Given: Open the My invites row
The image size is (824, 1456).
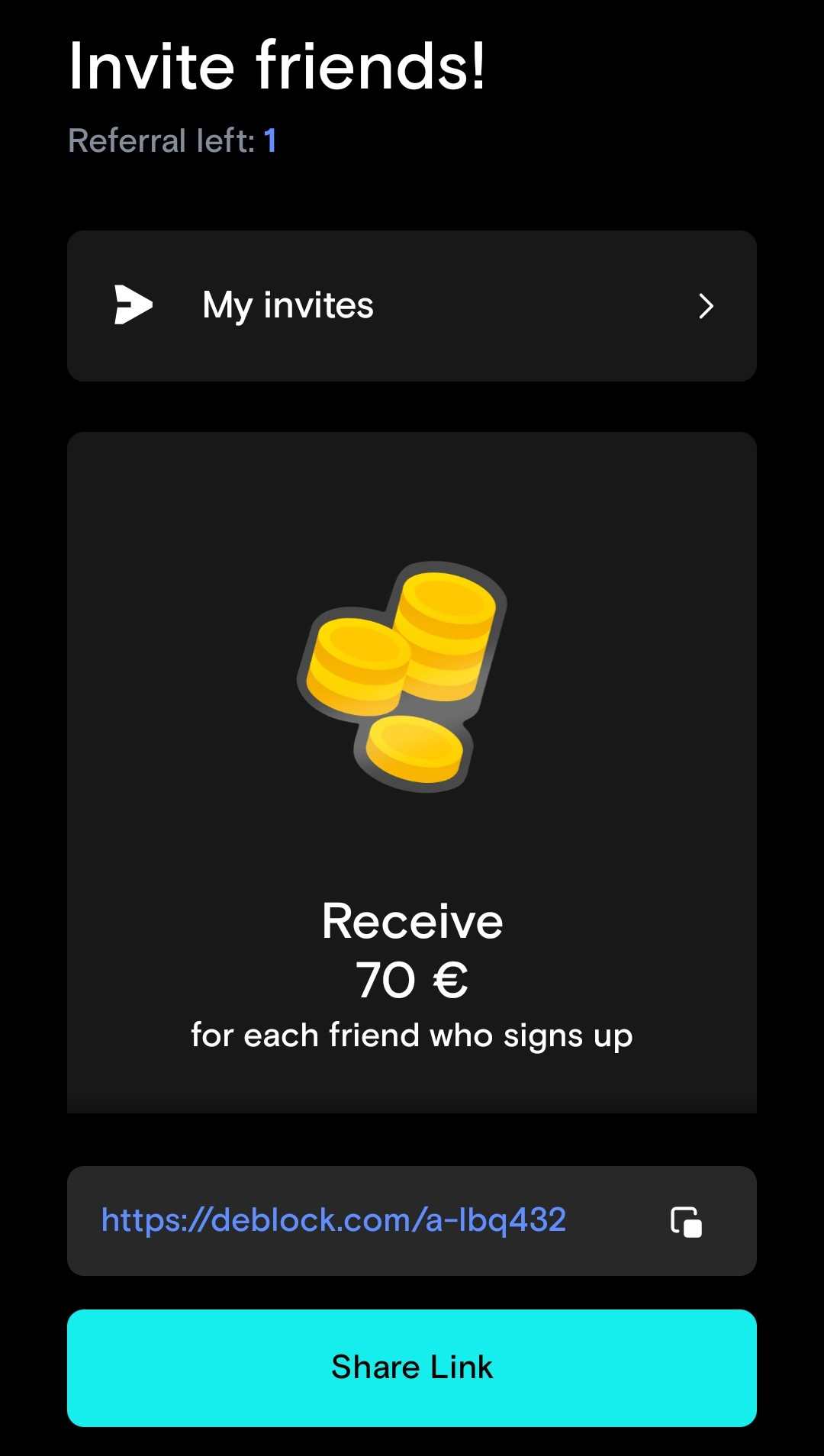Looking at the screenshot, I should [x=412, y=305].
